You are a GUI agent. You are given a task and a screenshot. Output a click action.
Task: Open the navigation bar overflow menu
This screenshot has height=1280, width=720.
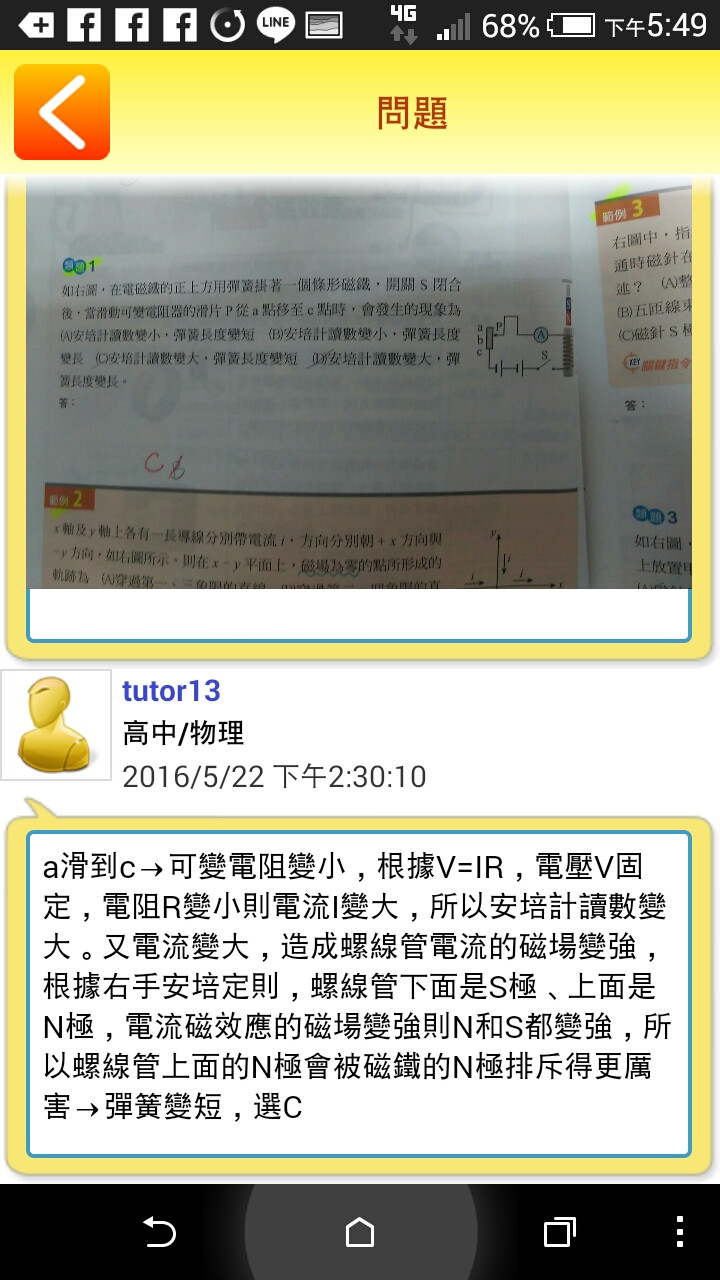click(680, 1232)
